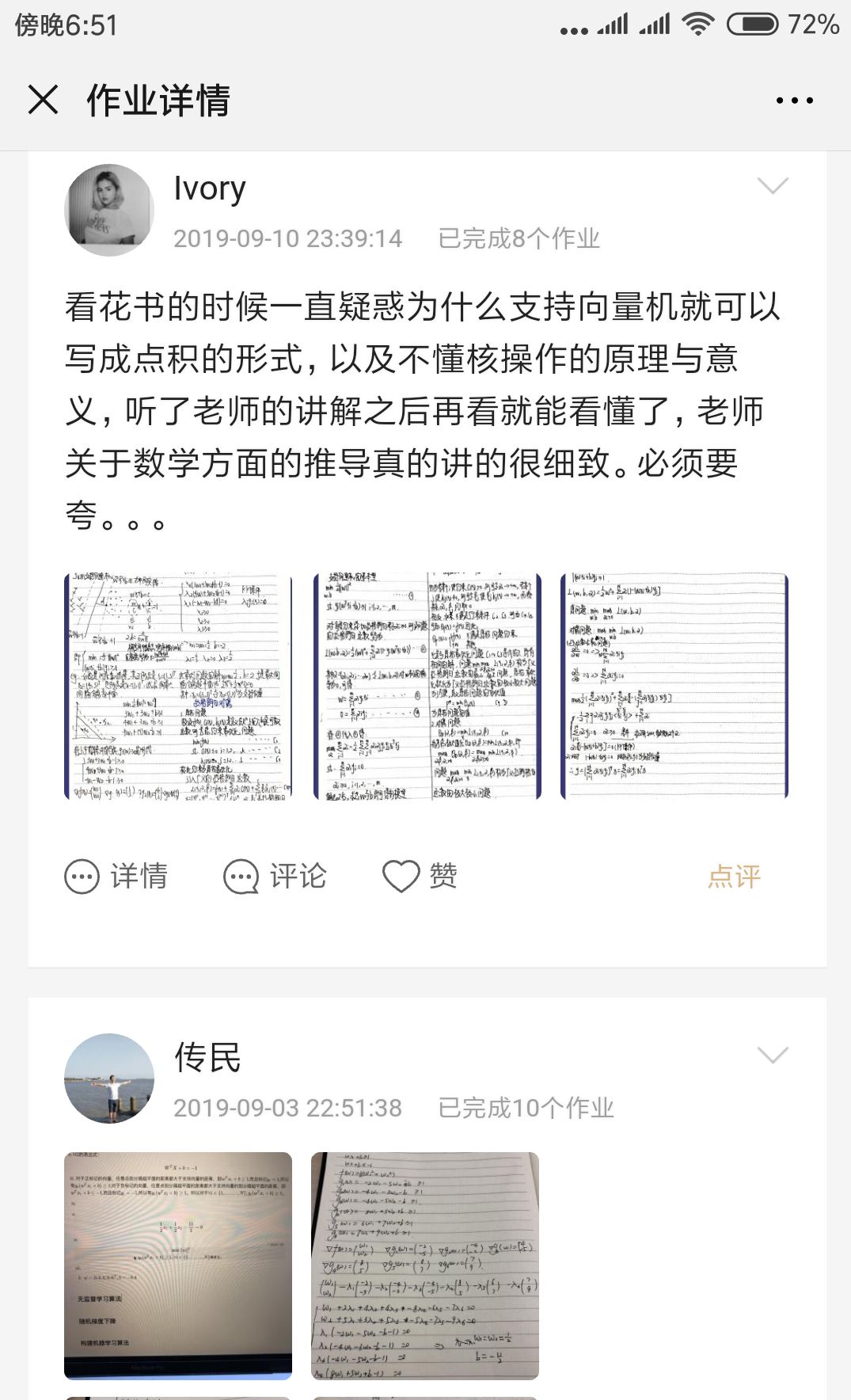Open Ivory's profile avatar

(109, 210)
